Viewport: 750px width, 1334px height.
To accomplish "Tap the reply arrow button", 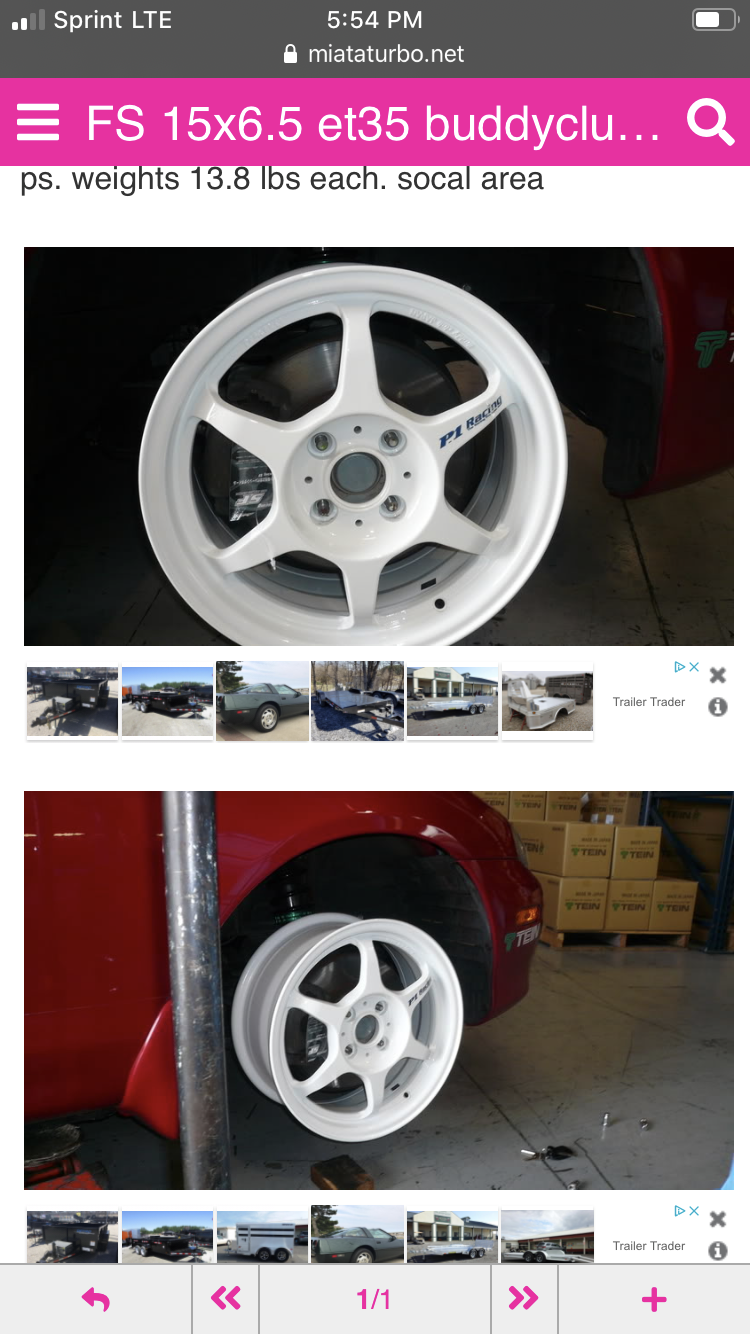I will click(96, 1299).
